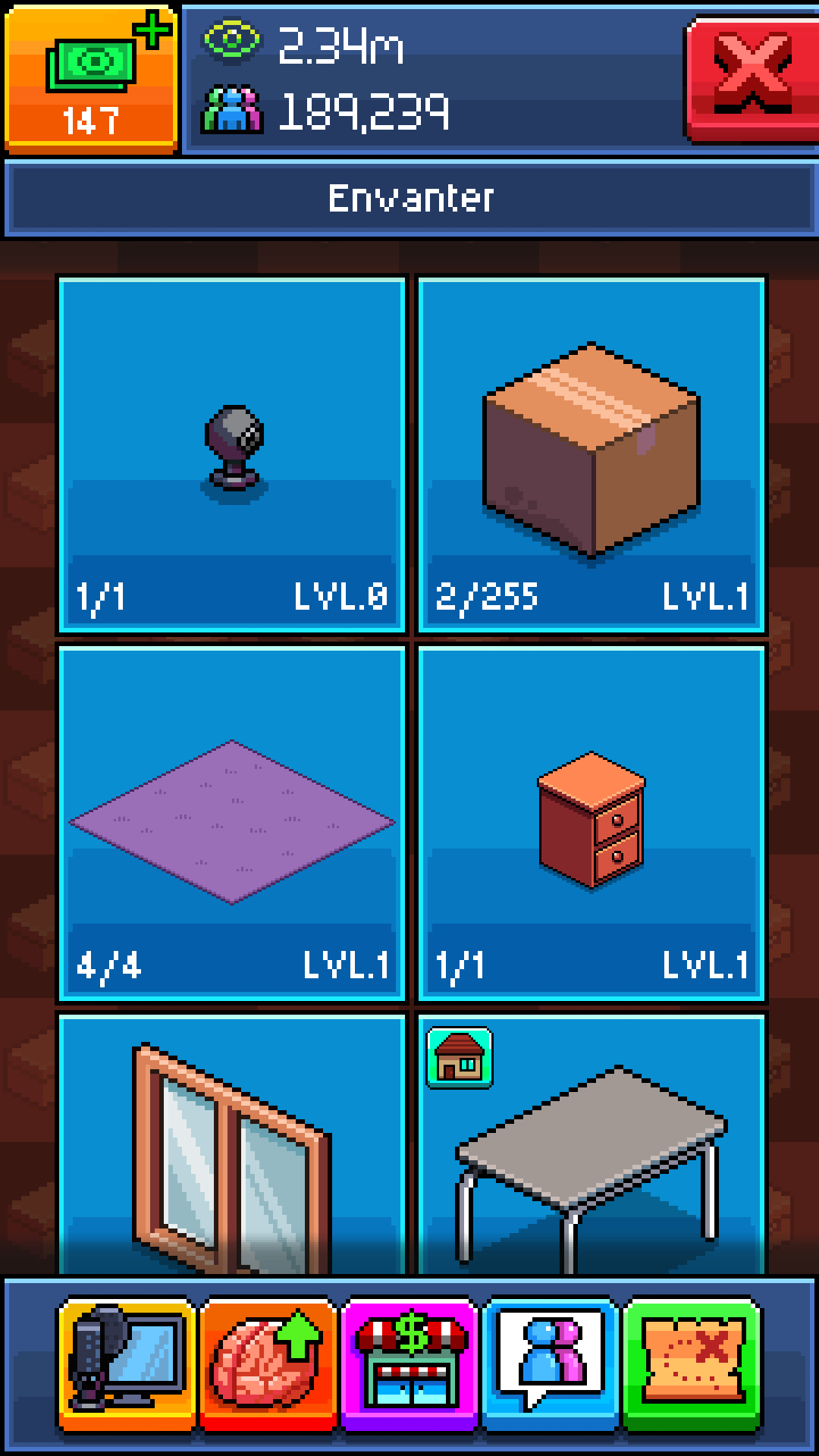Image resolution: width=819 pixels, height=1456 pixels.
Task: Open the shop store tab
Action: pyautogui.click(x=409, y=1363)
